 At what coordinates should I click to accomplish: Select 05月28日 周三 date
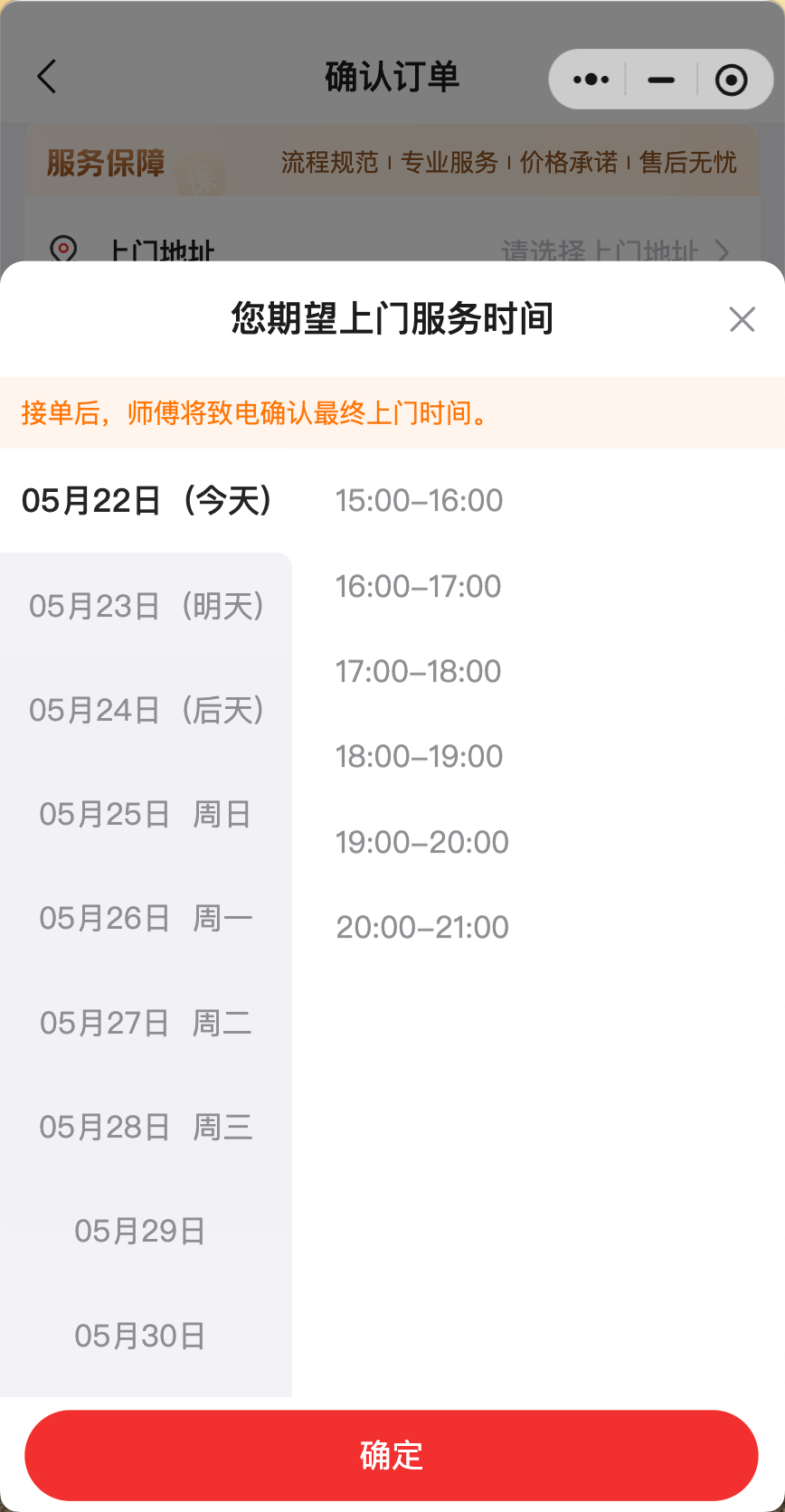click(x=147, y=1127)
